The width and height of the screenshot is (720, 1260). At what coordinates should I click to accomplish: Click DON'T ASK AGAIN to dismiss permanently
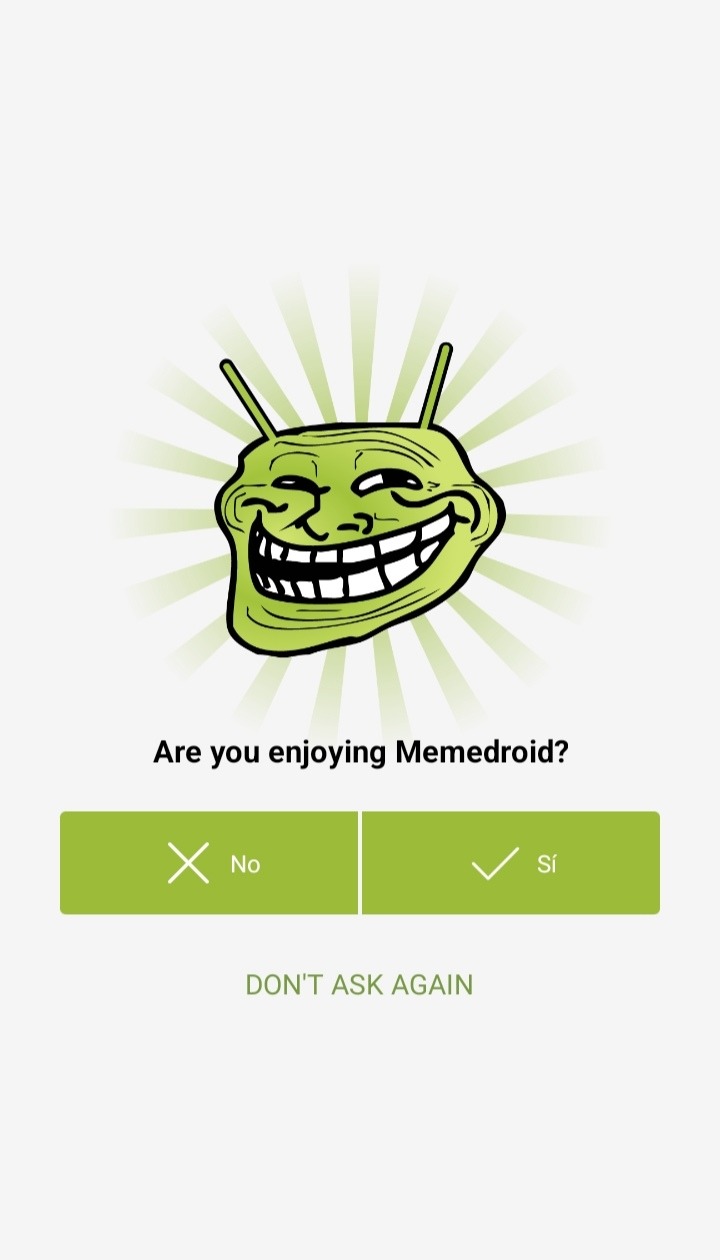click(x=359, y=985)
